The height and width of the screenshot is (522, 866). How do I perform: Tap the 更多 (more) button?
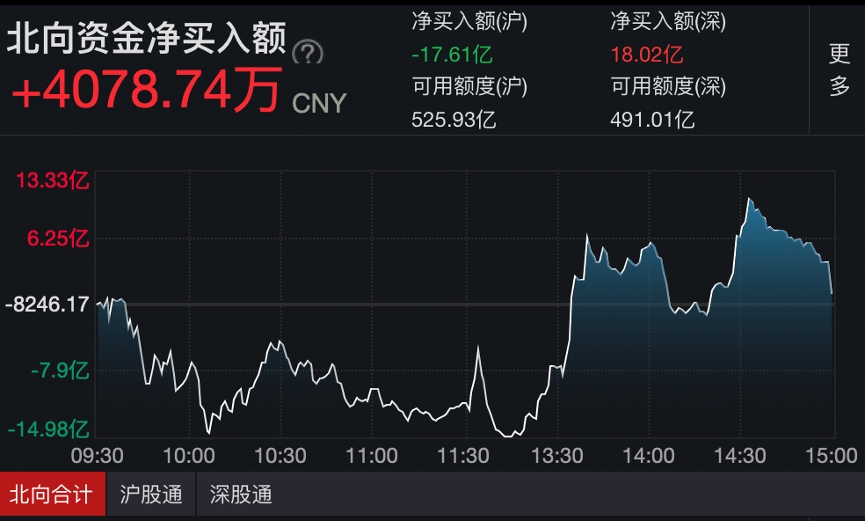[838, 70]
